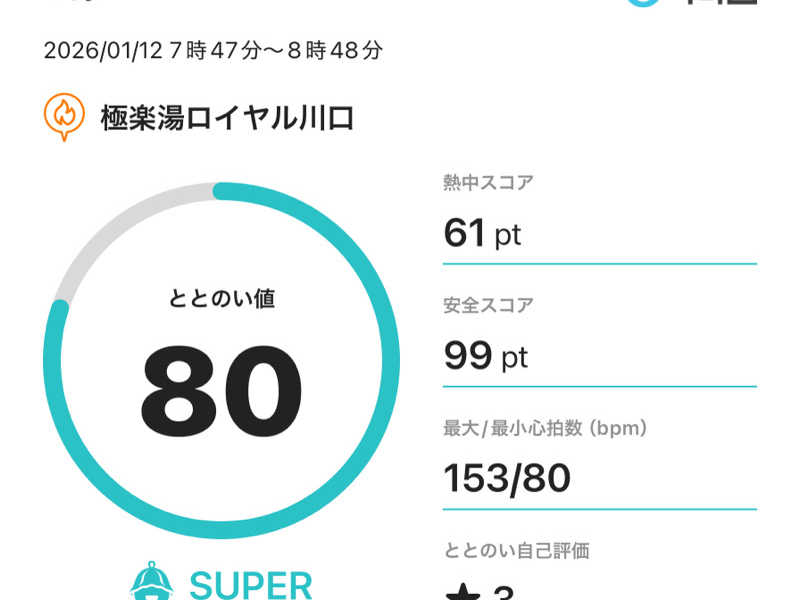Image resolution: width=800 pixels, height=600 pixels.
Task: Open the 極楽湯ロイヤル川口 facility entry
Action: pos(227,118)
